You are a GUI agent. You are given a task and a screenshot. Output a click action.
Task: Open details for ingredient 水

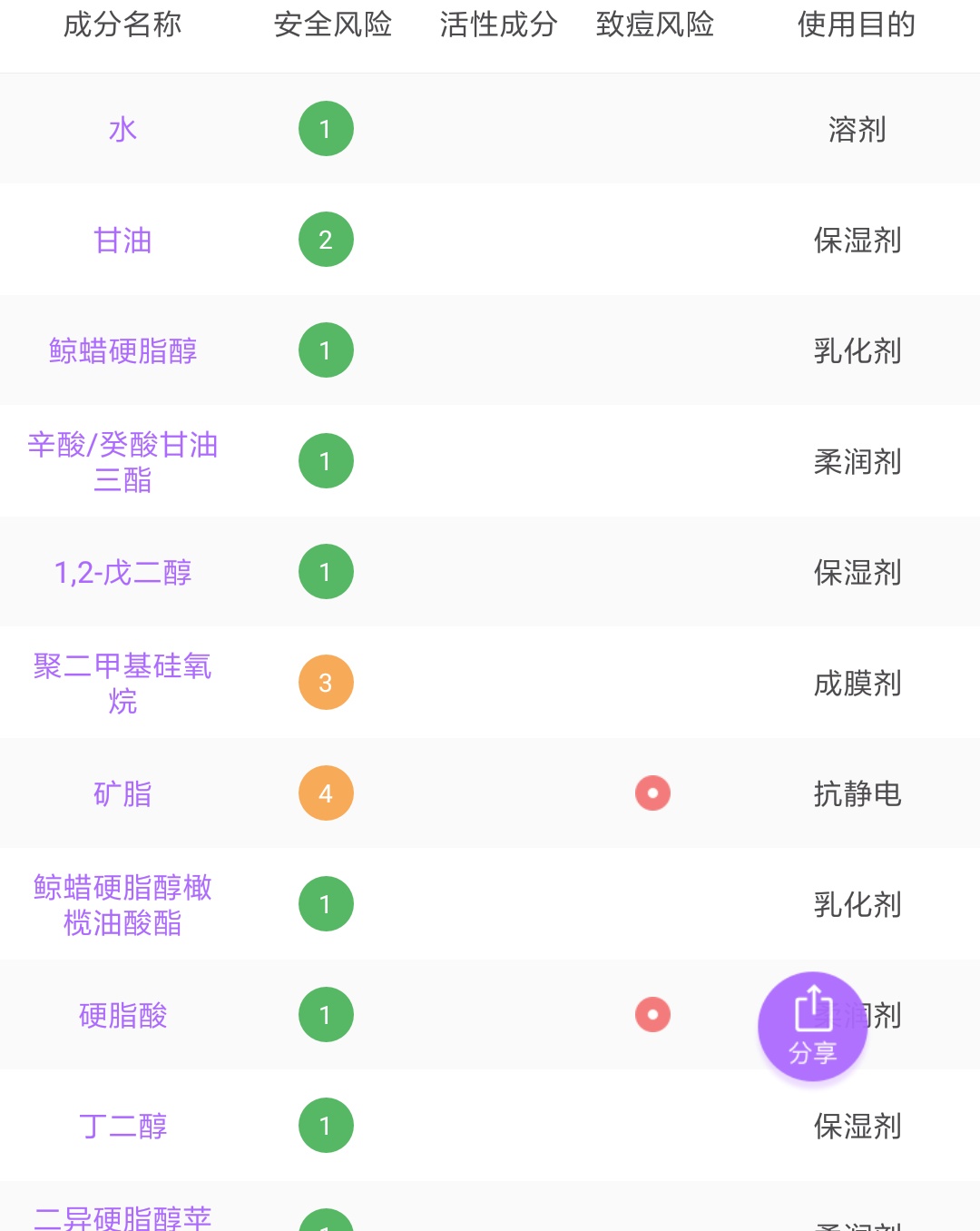point(122,128)
